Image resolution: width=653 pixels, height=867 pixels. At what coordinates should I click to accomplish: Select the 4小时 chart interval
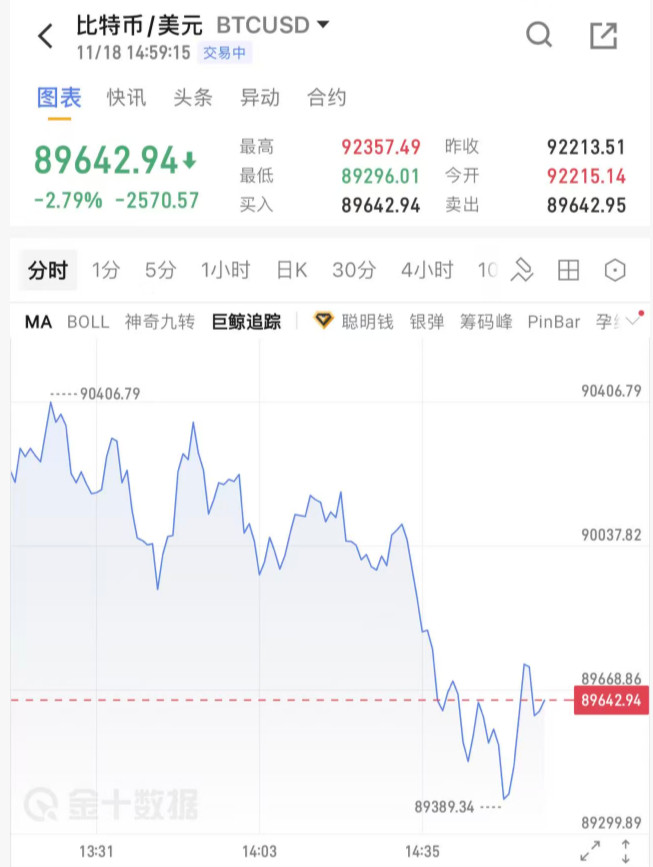tap(427, 270)
